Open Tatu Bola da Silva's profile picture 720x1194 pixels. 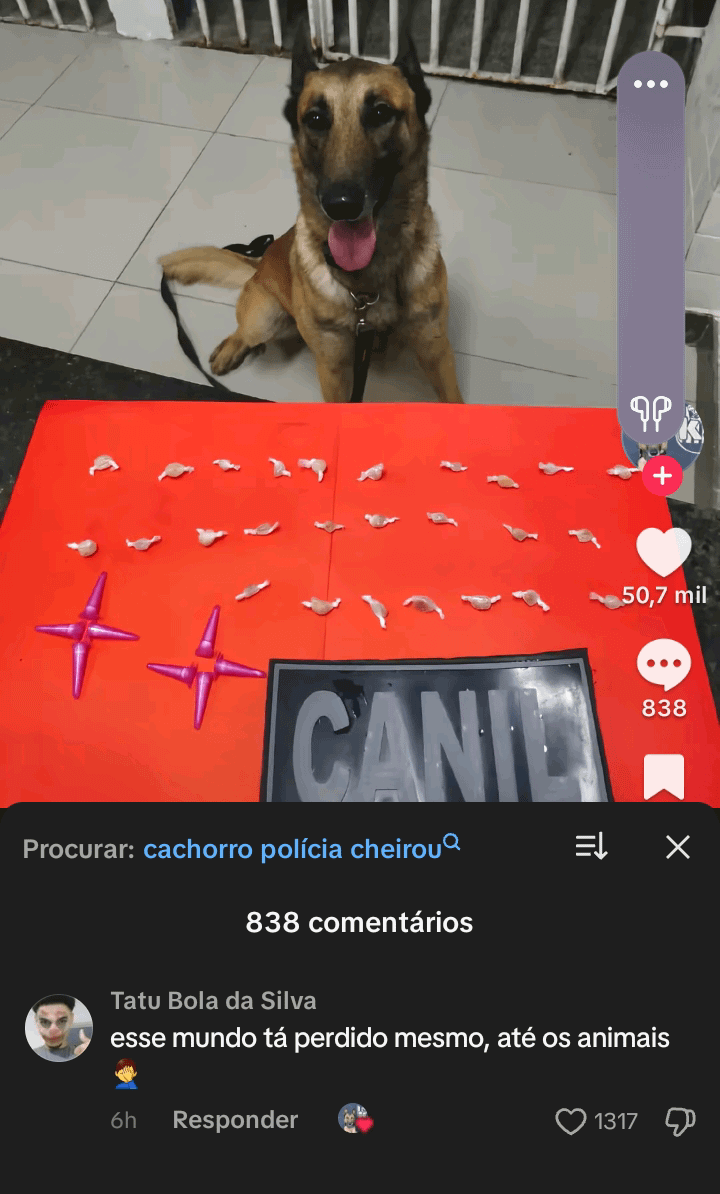click(x=59, y=1027)
